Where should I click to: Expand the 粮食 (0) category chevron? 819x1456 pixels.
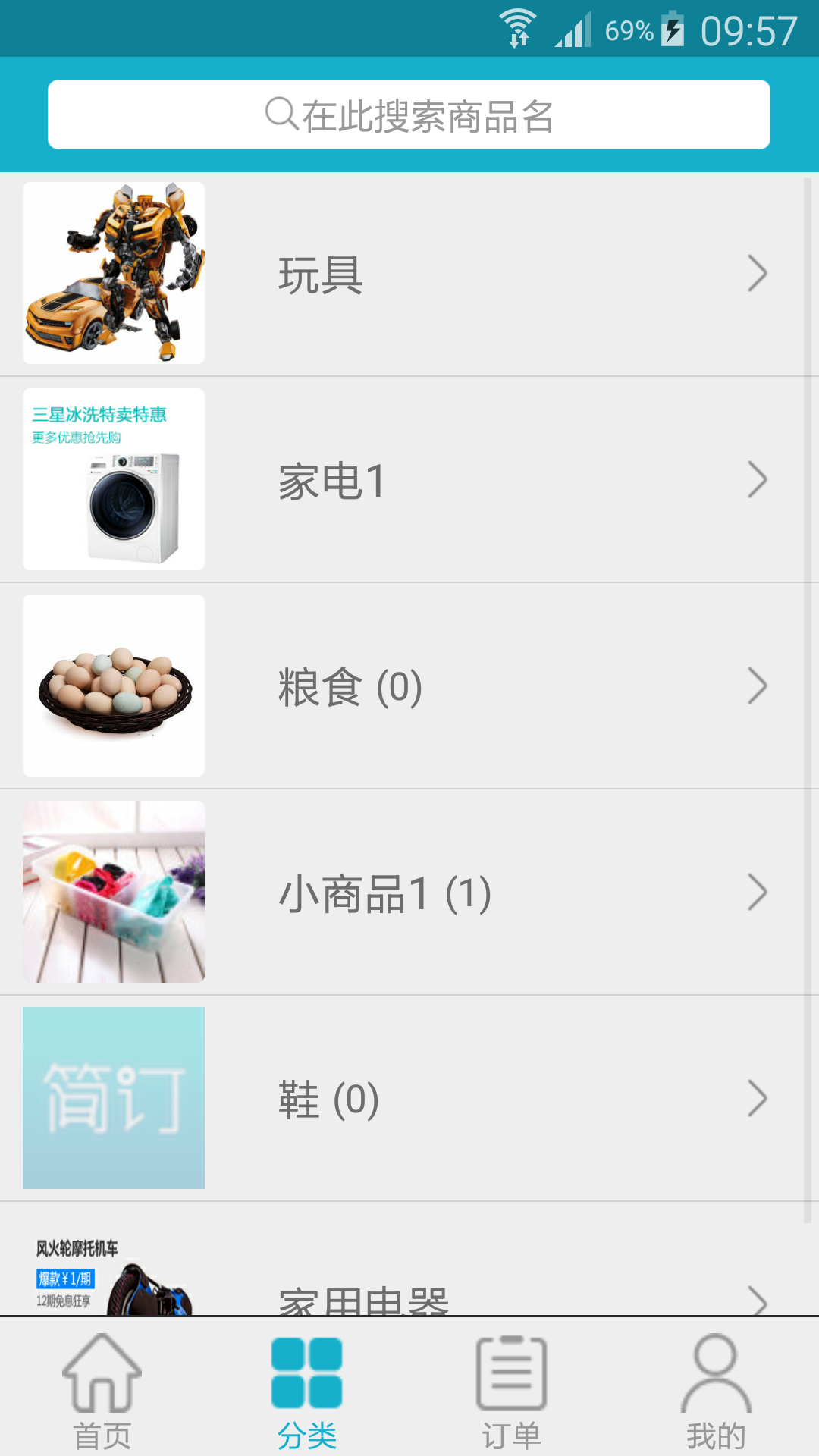point(757,686)
